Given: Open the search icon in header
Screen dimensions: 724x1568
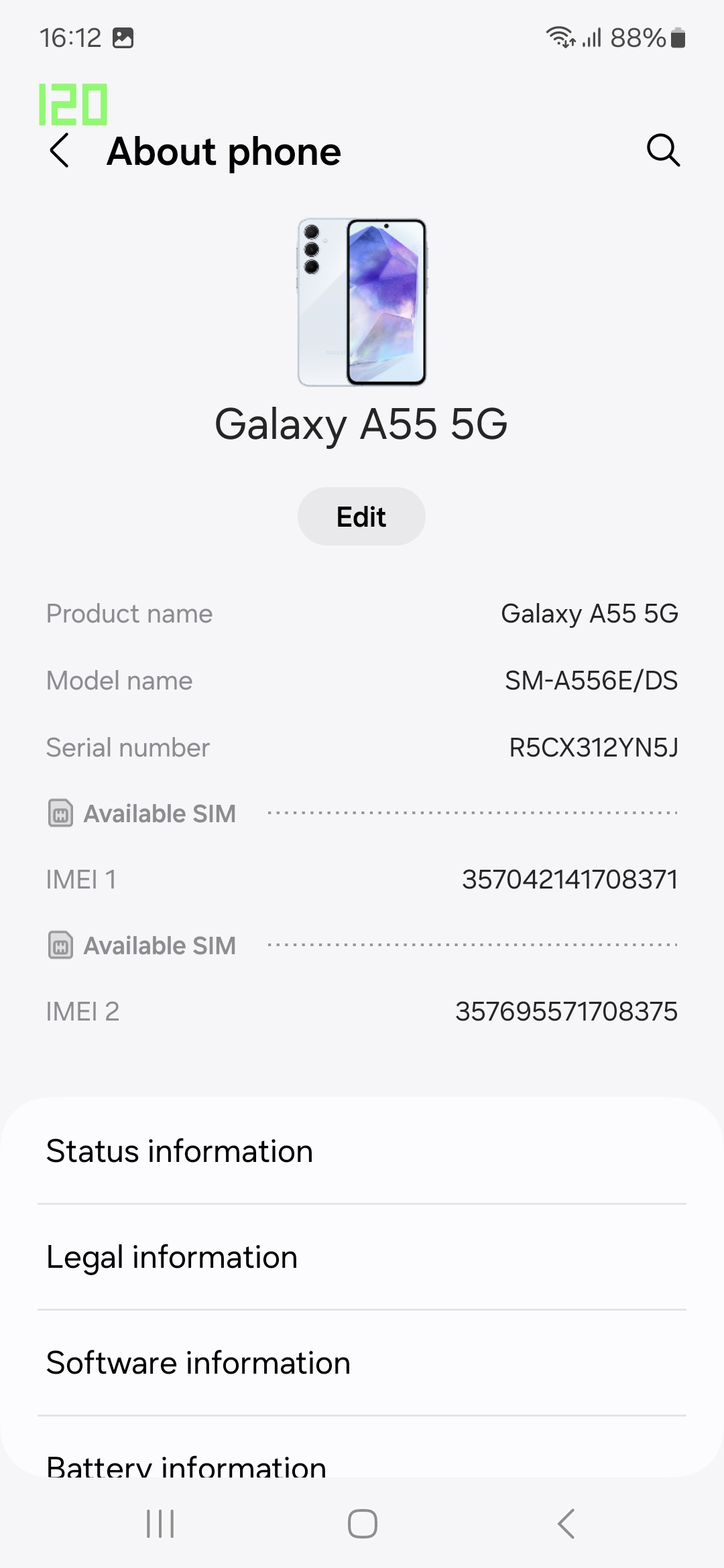Looking at the screenshot, I should pyautogui.click(x=663, y=150).
